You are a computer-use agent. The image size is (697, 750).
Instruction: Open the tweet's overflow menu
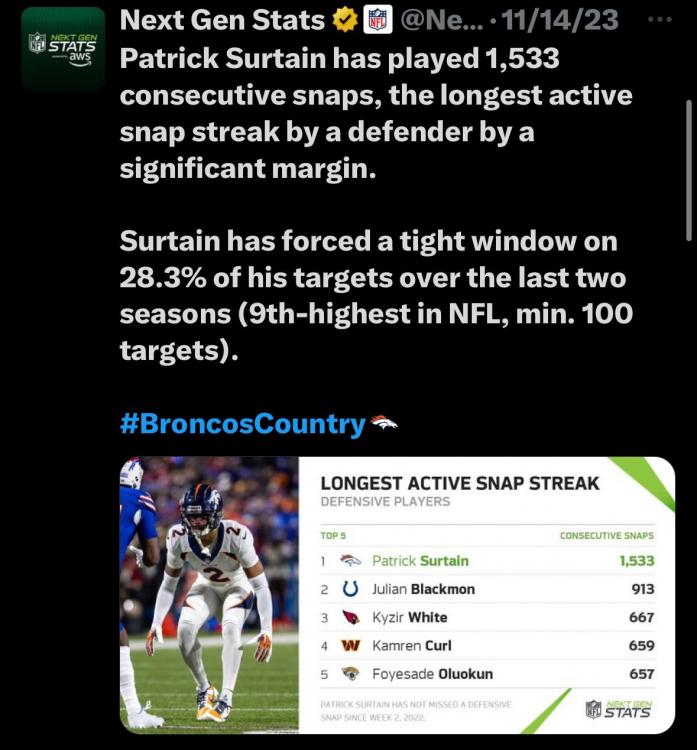click(x=660, y=19)
